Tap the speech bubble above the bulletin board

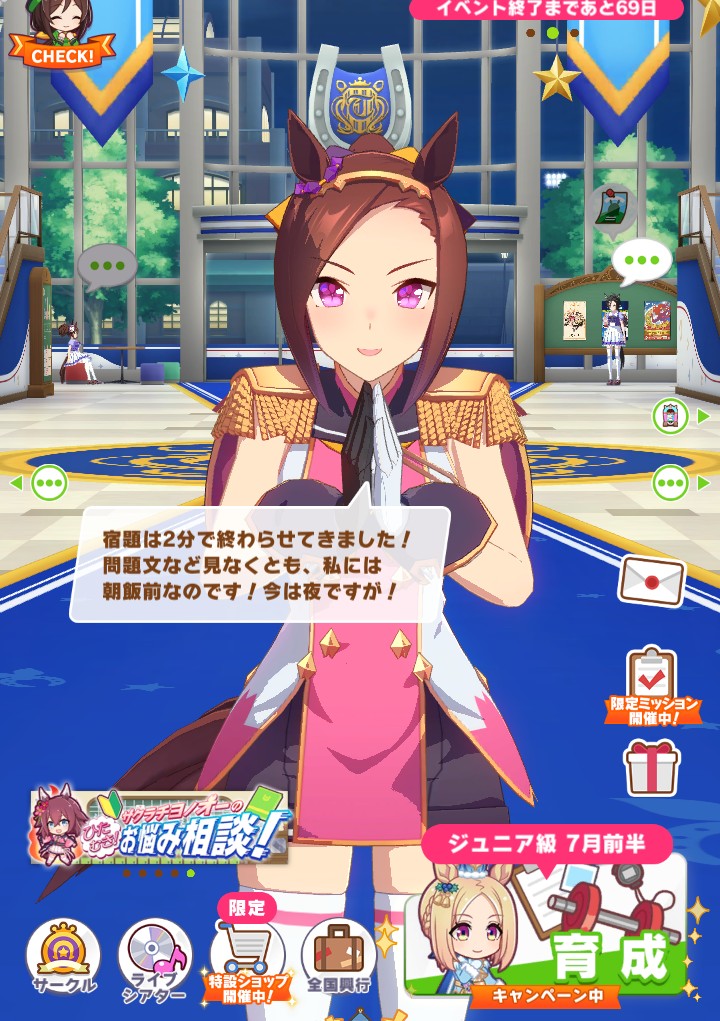(641, 263)
